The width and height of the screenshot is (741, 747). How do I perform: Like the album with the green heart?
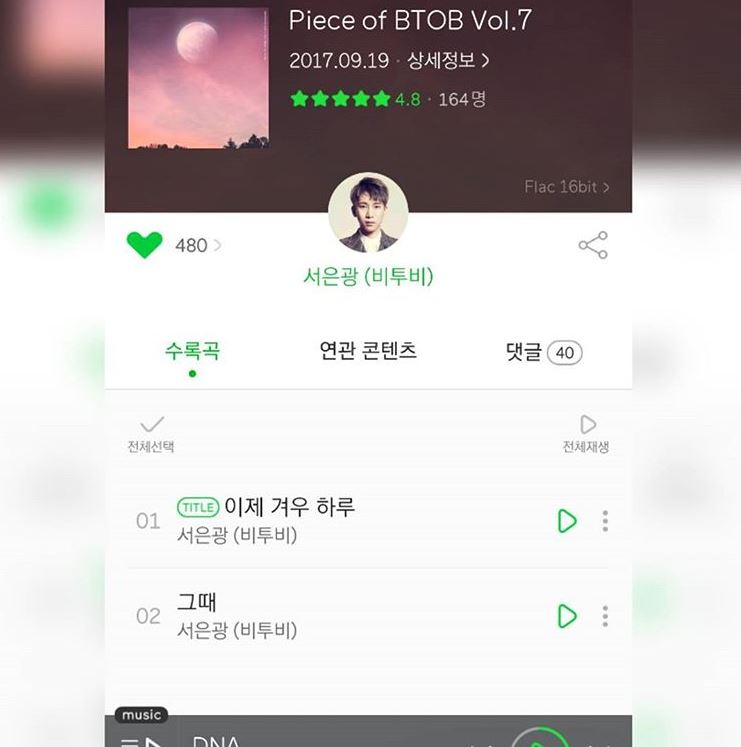point(144,245)
